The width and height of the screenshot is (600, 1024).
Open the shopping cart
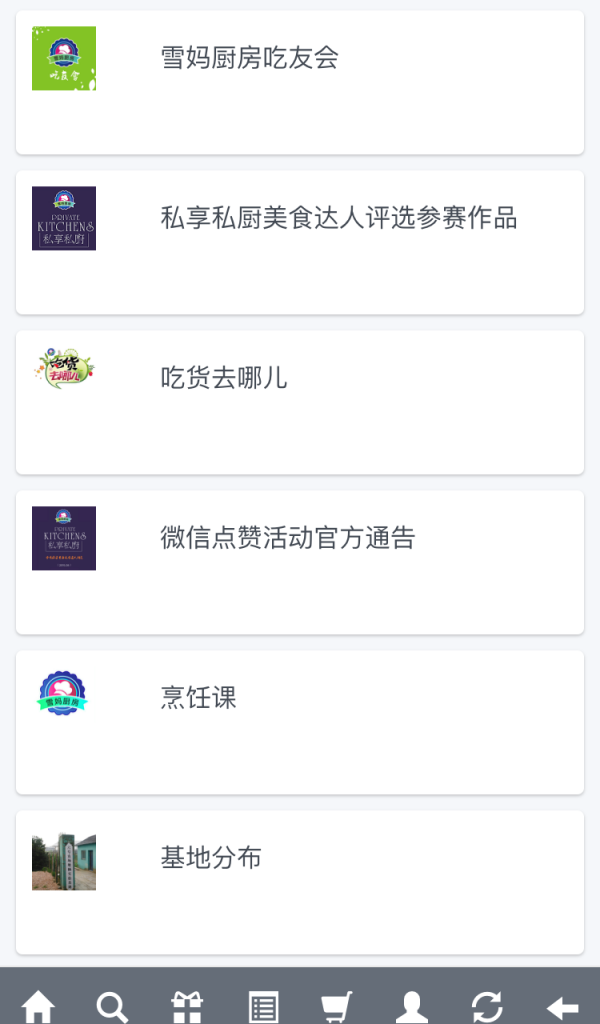[337, 1004]
